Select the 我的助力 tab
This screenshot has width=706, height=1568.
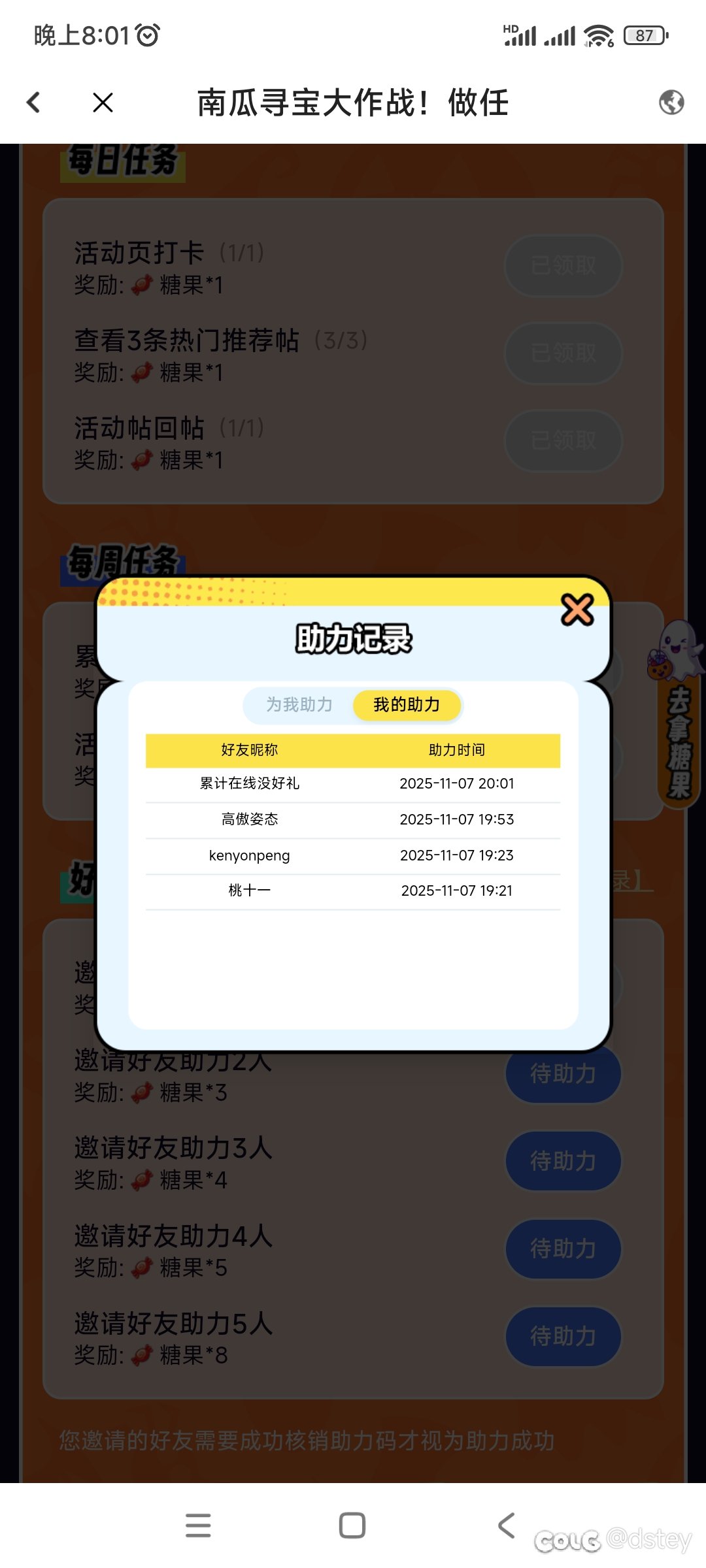(x=407, y=705)
